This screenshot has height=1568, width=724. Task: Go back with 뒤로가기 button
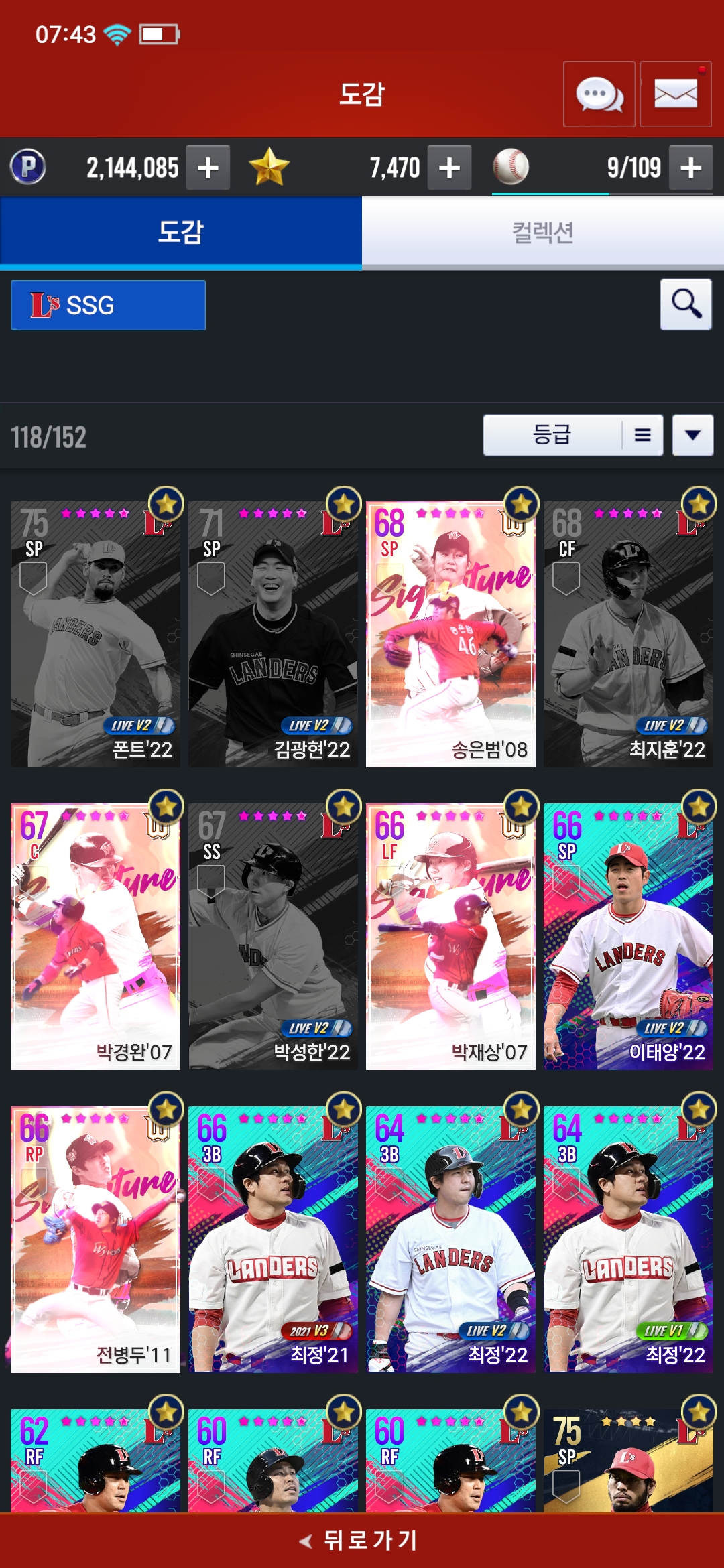[x=362, y=1540]
